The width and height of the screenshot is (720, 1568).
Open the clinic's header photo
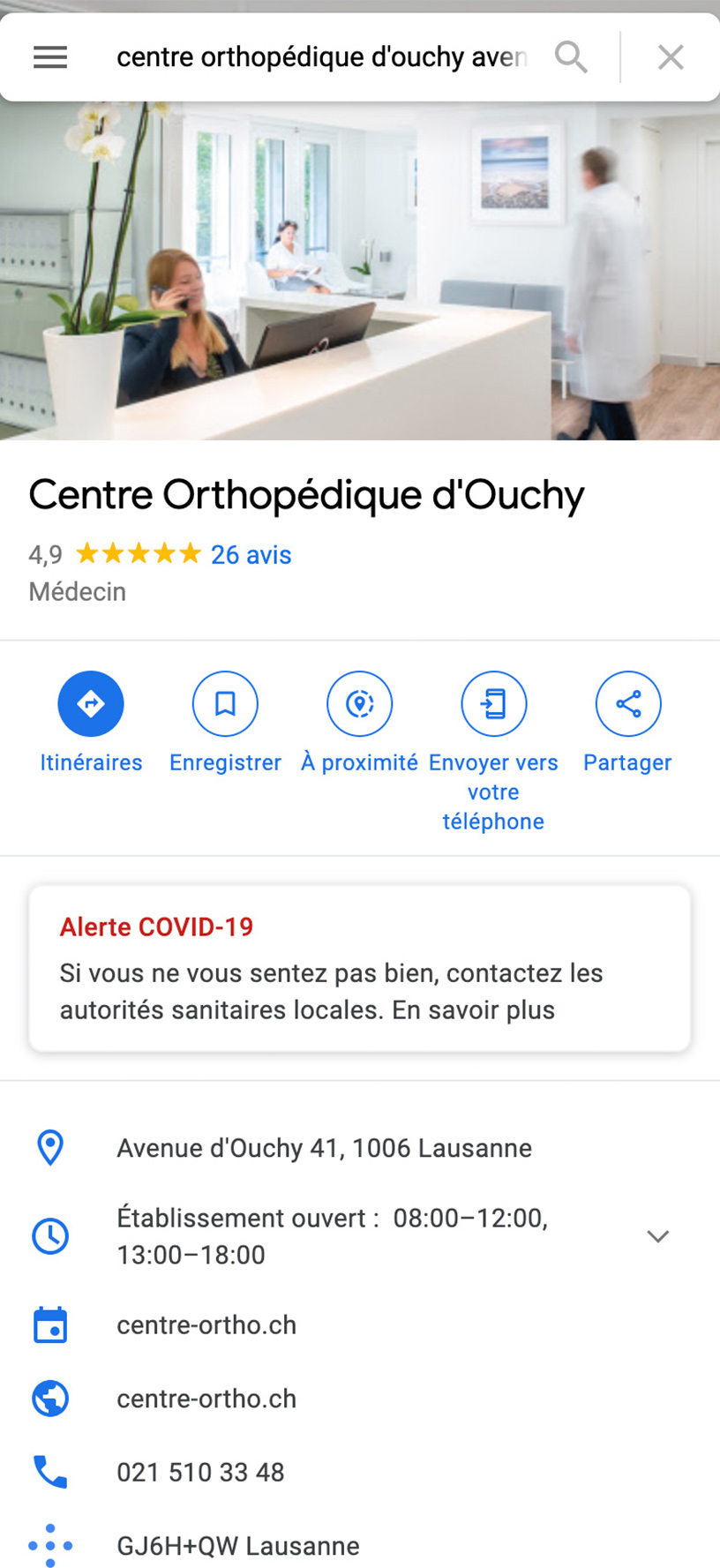360,271
